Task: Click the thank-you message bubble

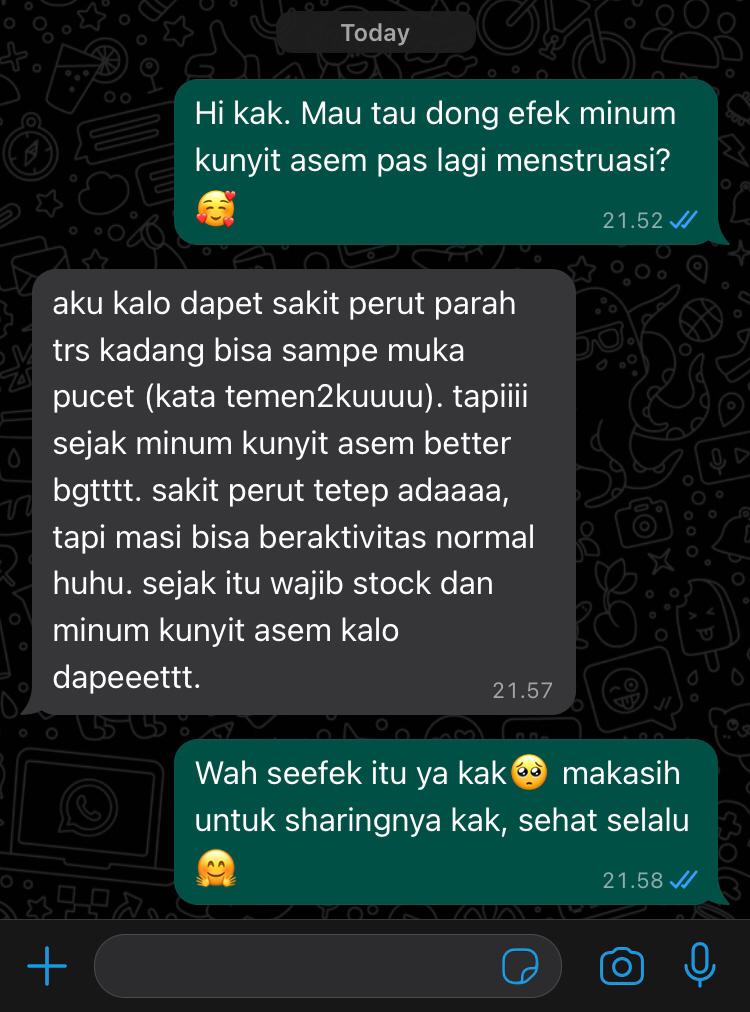Action: [440, 820]
